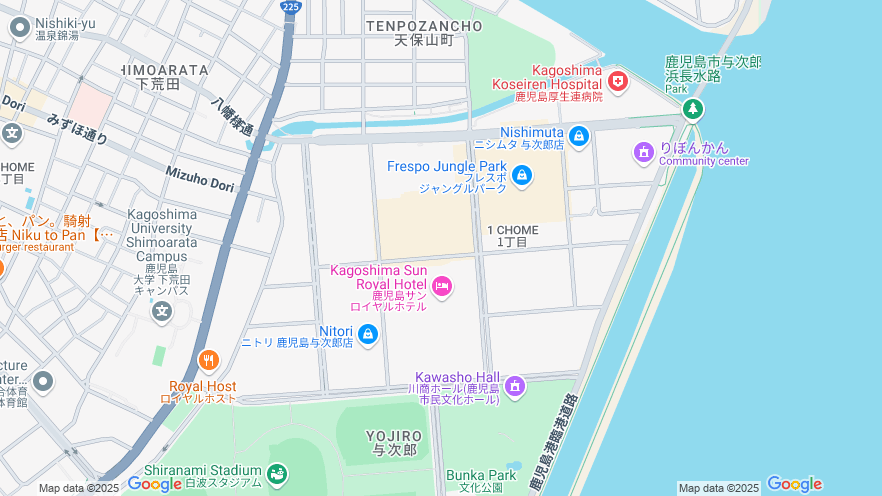Image resolution: width=882 pixels, height=496 pixels.
Task: Select the Nishiki-yu hot spring marker
Action: 19,28
